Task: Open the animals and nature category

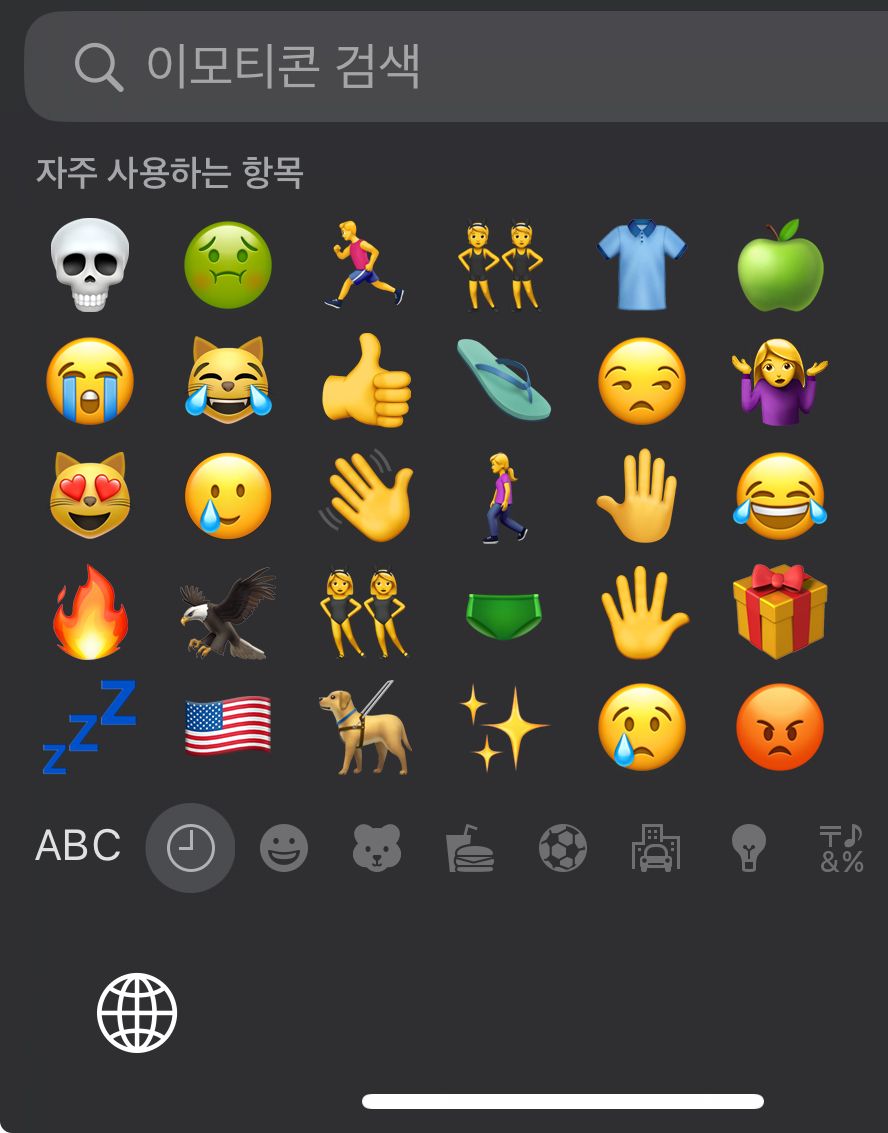Action: (377, 848)
